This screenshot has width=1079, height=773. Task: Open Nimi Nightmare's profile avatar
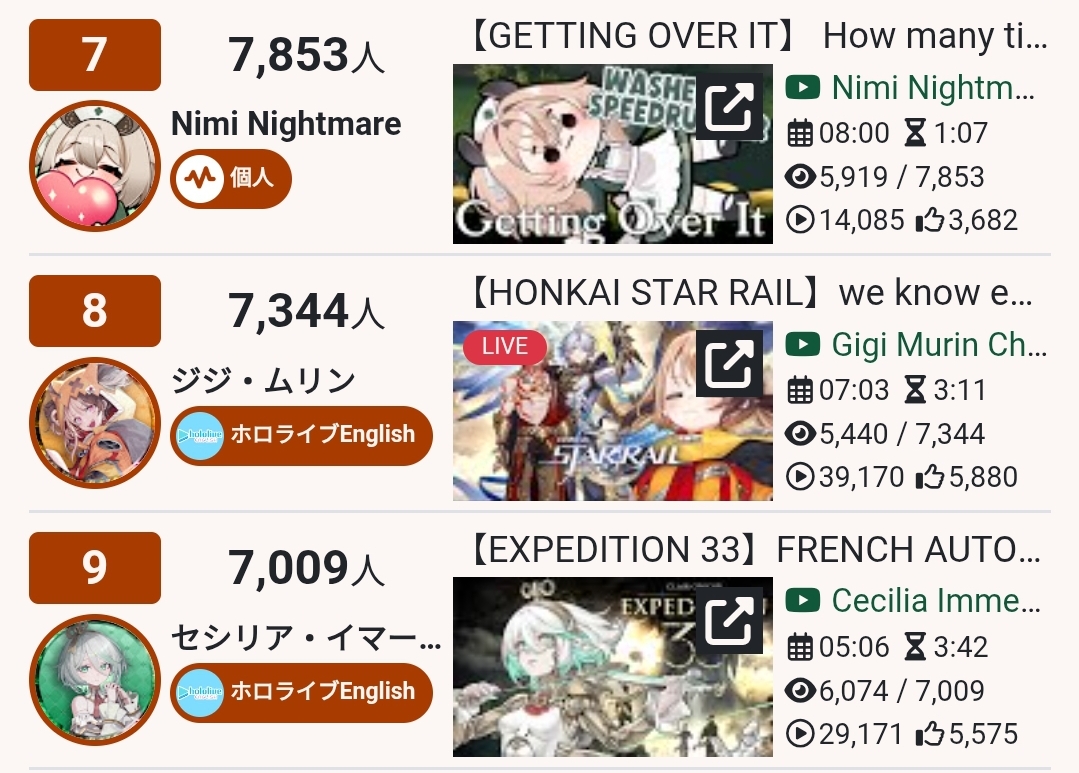tap(95, 166)
